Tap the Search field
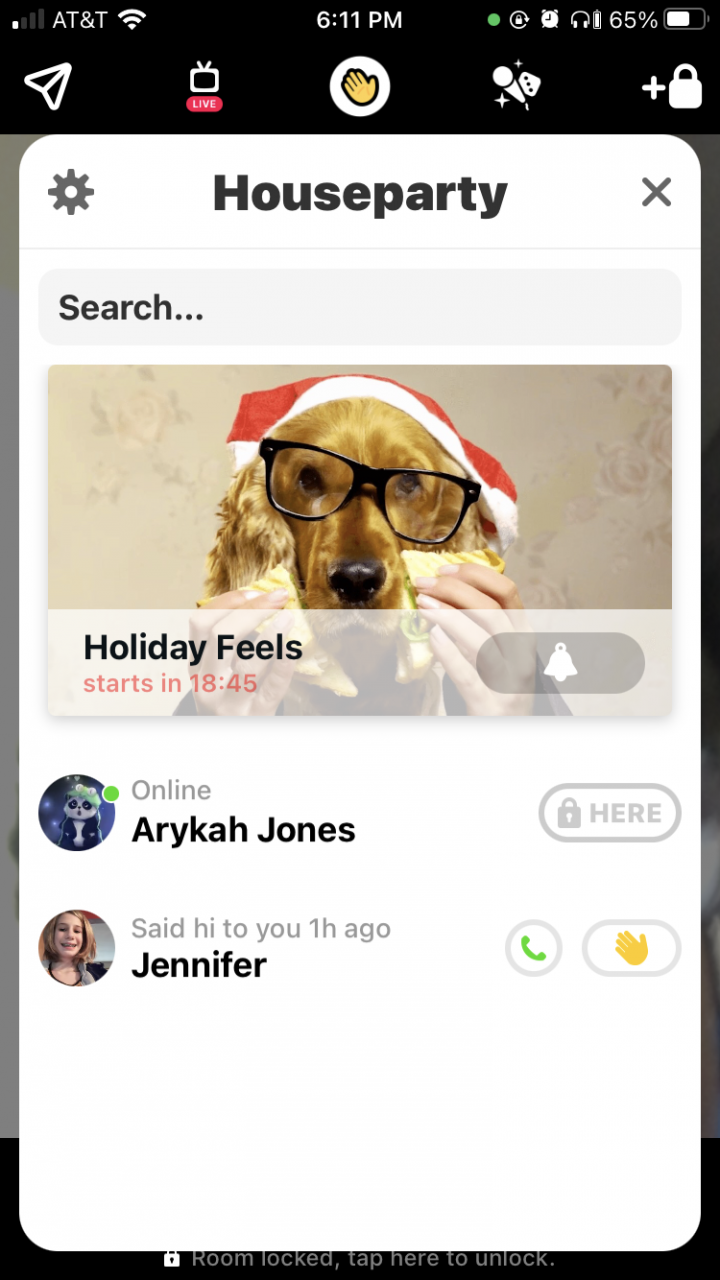This screenshot has width=720, height=1280. (x=360, y=307)
